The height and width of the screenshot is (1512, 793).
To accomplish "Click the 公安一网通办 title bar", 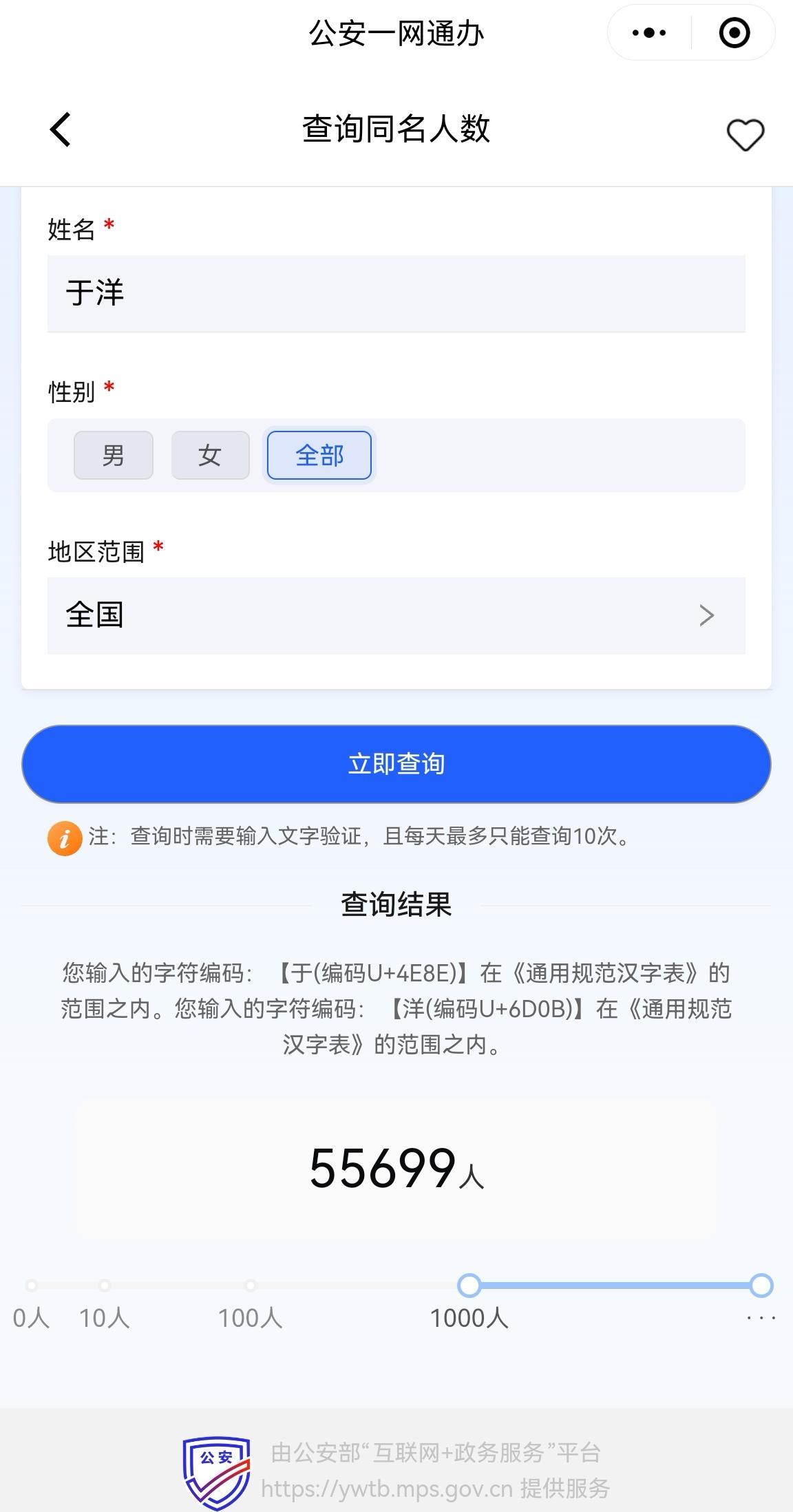I will (x=396, y=33).
